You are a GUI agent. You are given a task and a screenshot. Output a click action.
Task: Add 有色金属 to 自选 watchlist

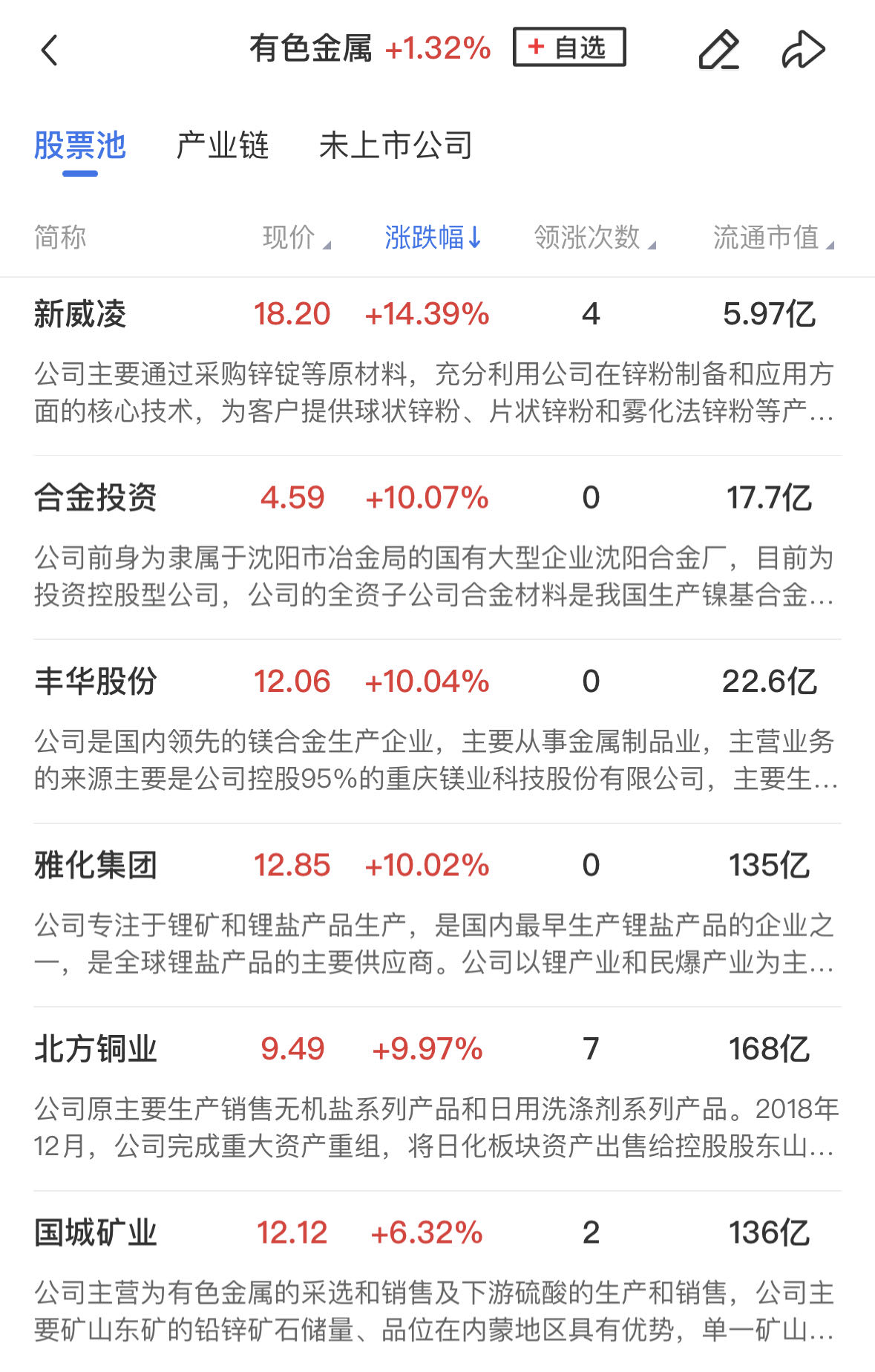pos(569,48)
